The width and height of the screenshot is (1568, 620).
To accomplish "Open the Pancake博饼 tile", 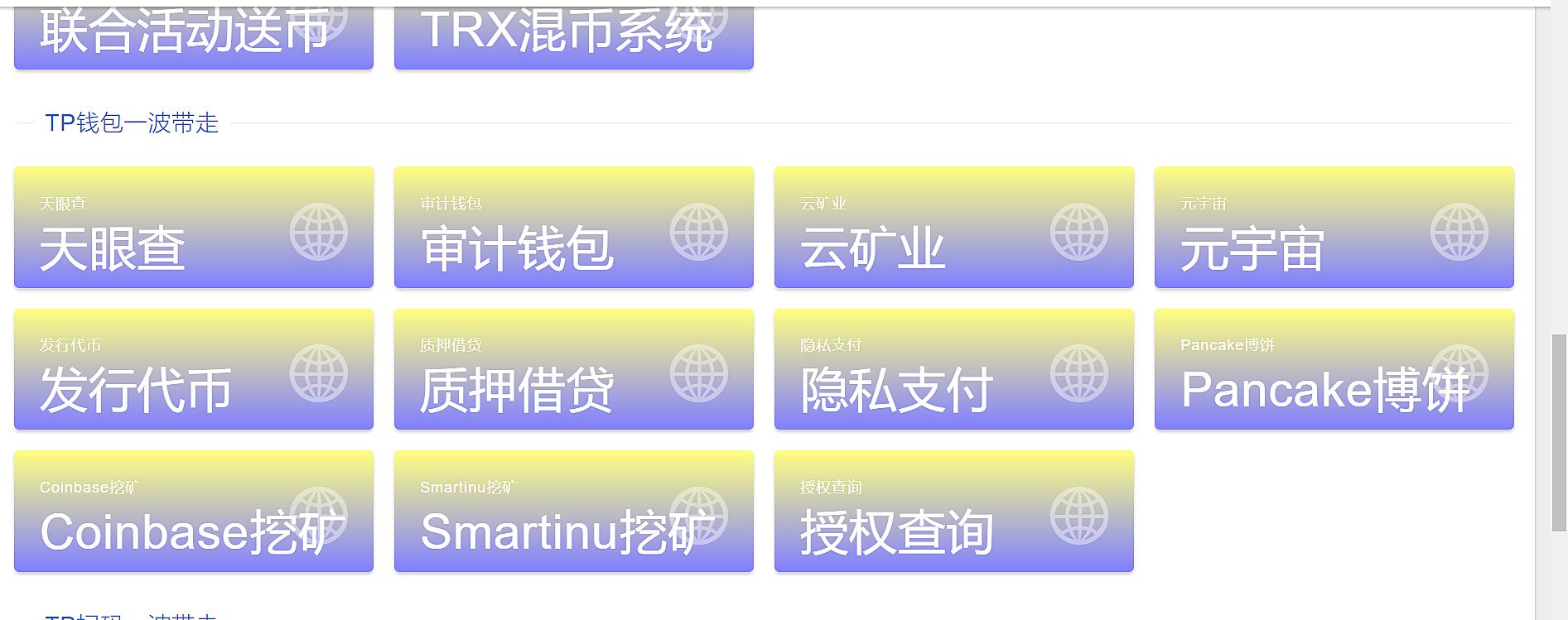I will tap(1334, 369).
